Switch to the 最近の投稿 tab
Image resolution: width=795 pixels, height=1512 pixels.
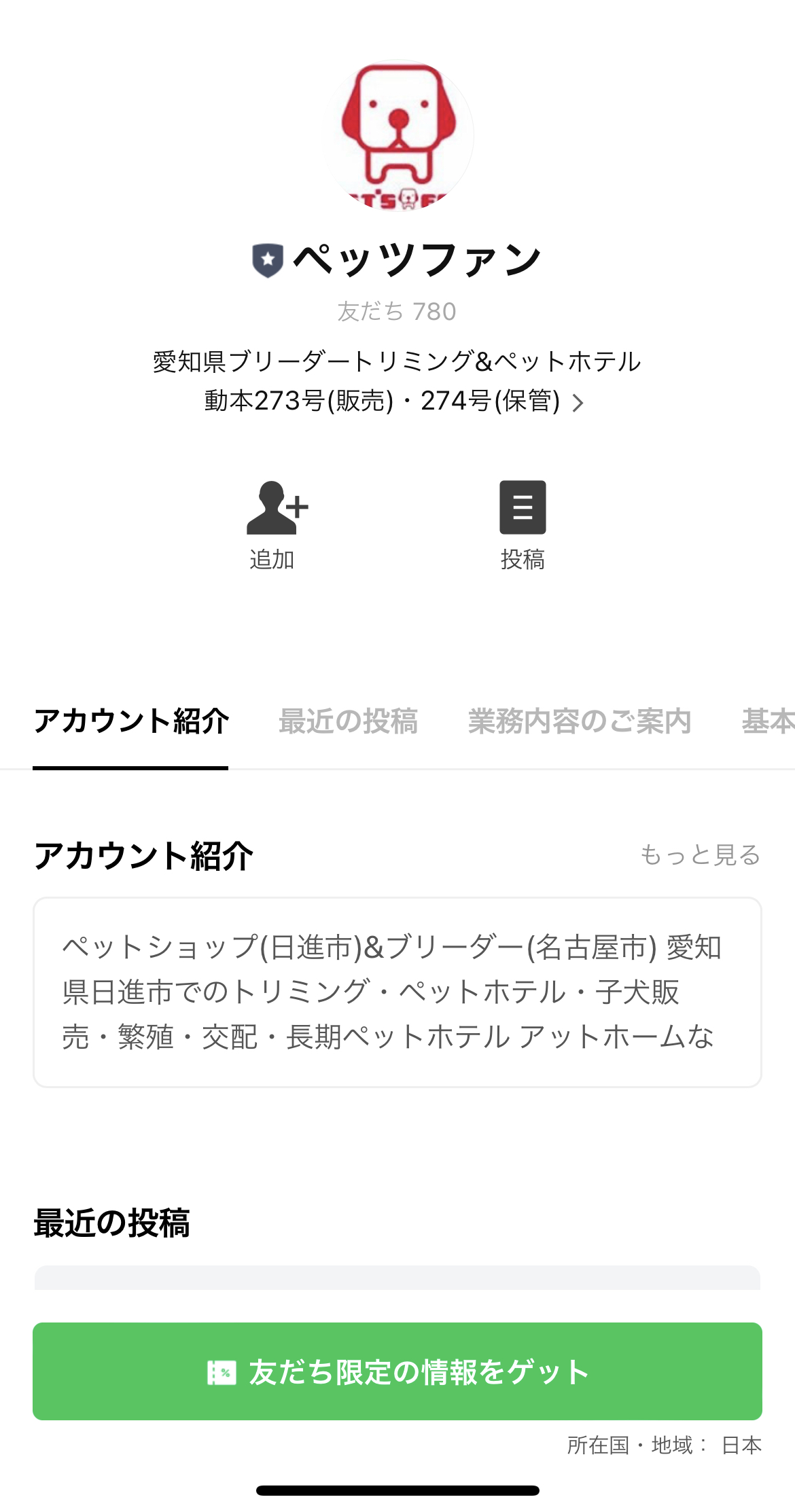(349, 722)
